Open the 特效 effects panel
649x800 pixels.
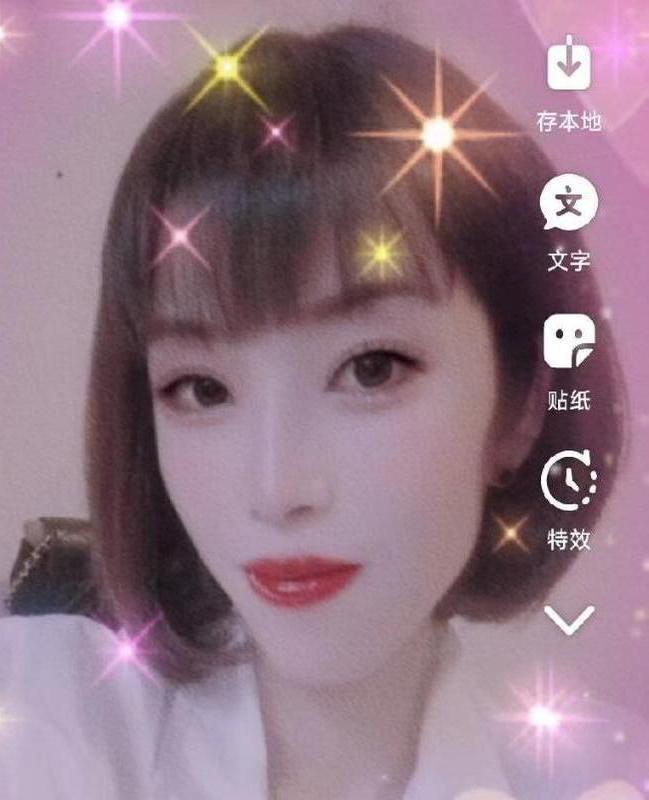[x=569, y=481]
